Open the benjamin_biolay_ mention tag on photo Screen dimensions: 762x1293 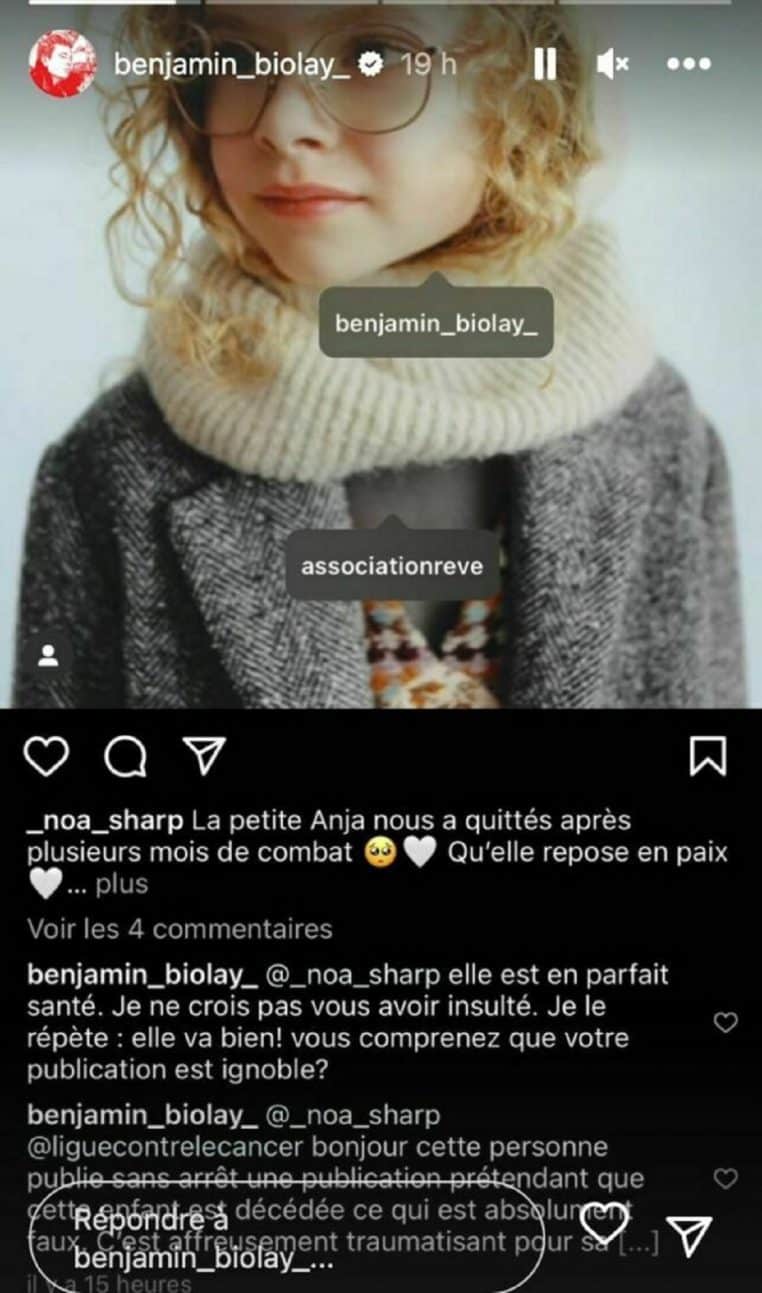[x=435, y=323]
